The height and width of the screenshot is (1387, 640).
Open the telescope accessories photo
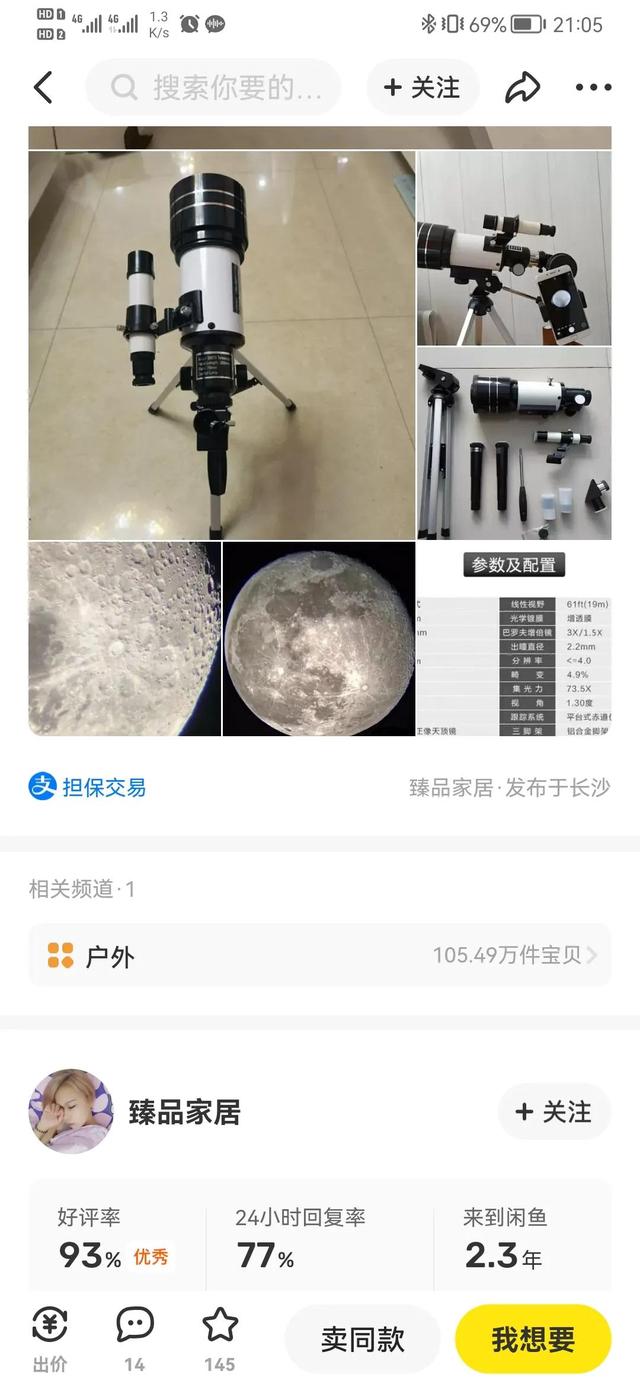click(514, 443)
